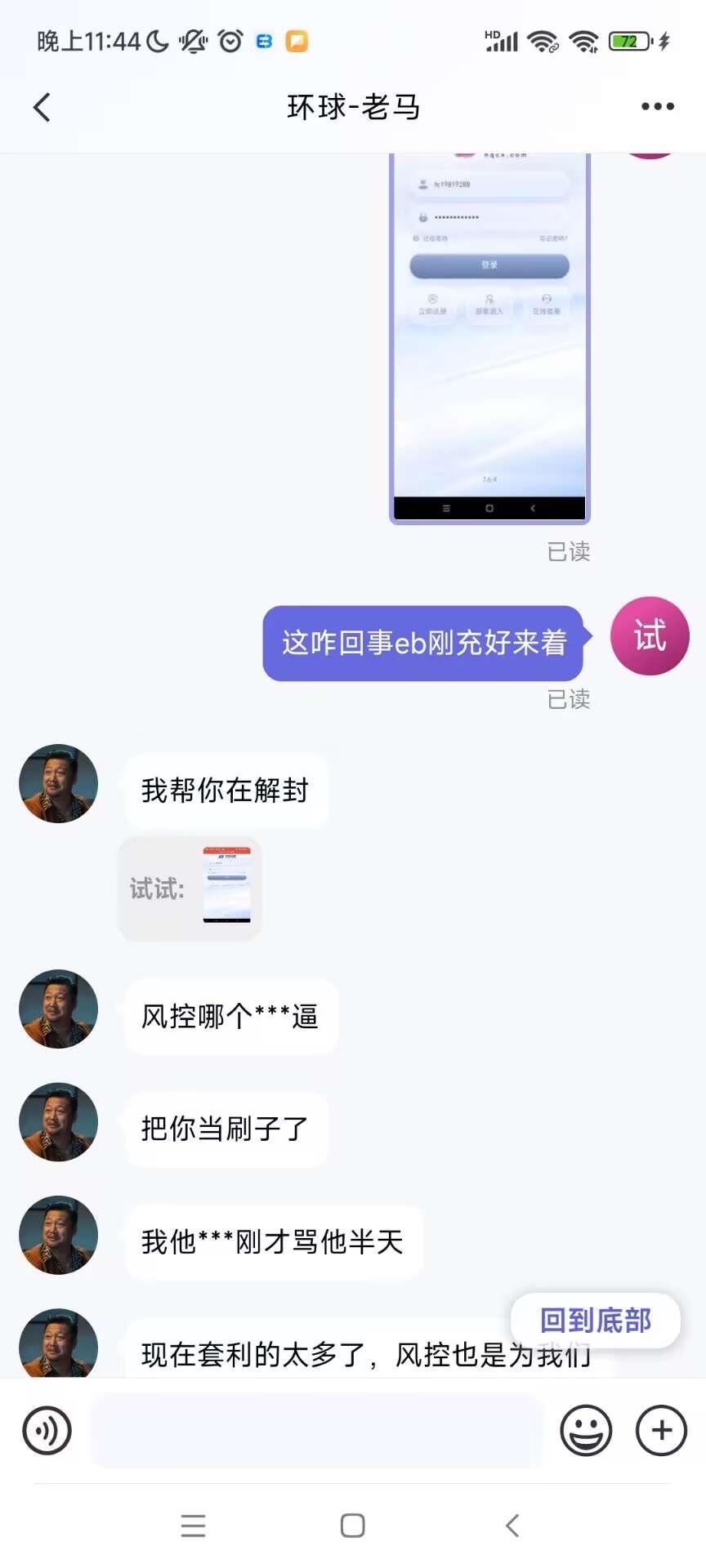706x1568 pixels.
Task: Open the system recent apps button
Action: pyautogui.click(x=193, y=1526)
